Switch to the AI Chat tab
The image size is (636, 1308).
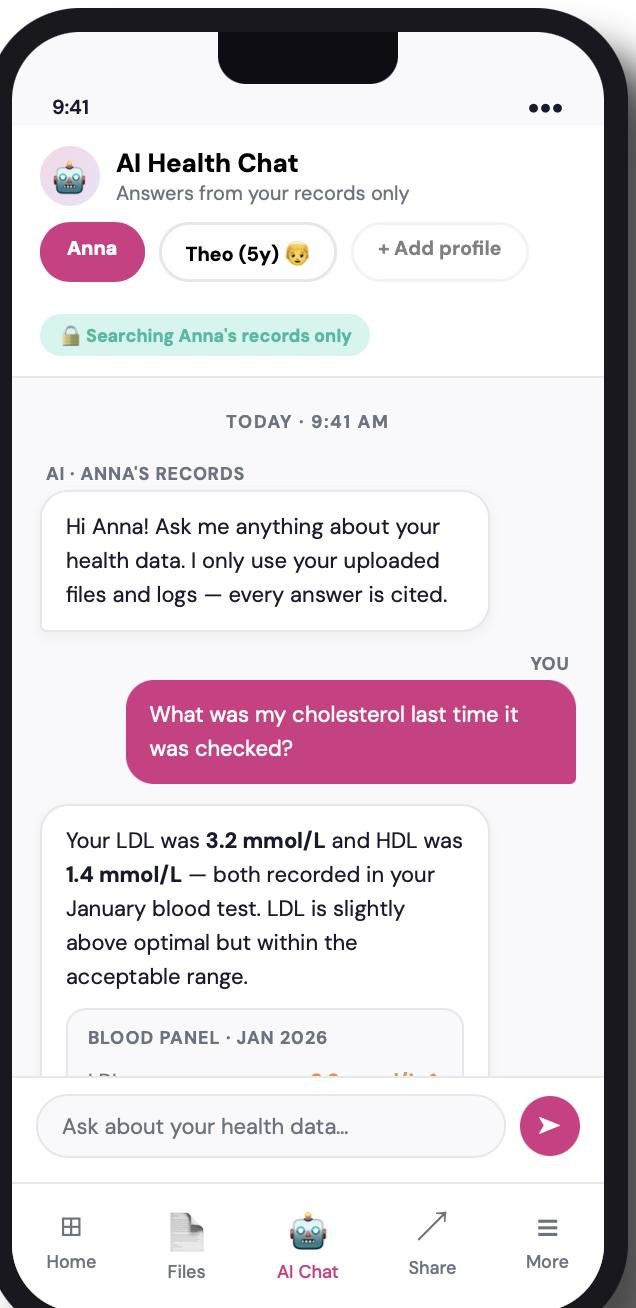(308, 1246)
